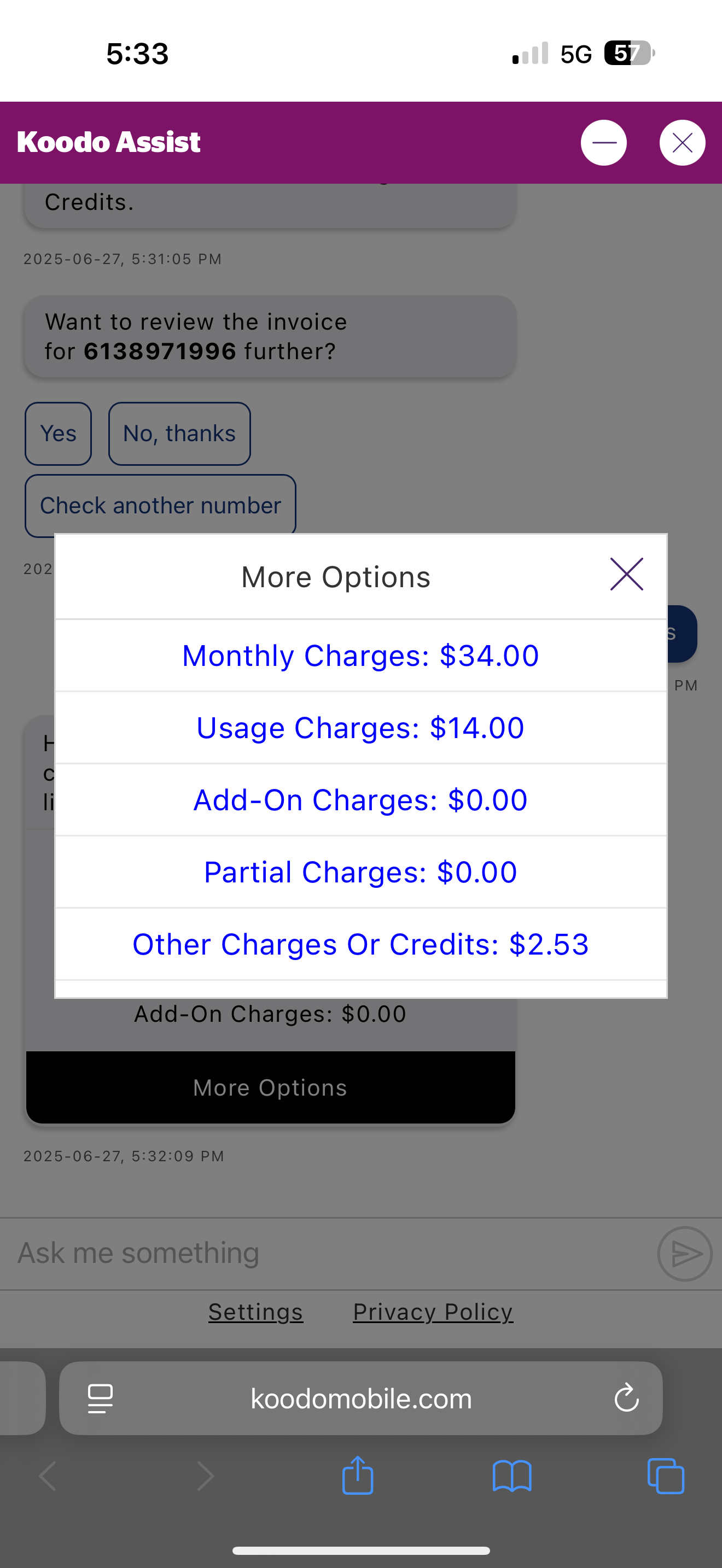The height and width of the screenshot is (1568, 722).
Task: Reload the koodomobile.com page
Action: (626, 1398)
